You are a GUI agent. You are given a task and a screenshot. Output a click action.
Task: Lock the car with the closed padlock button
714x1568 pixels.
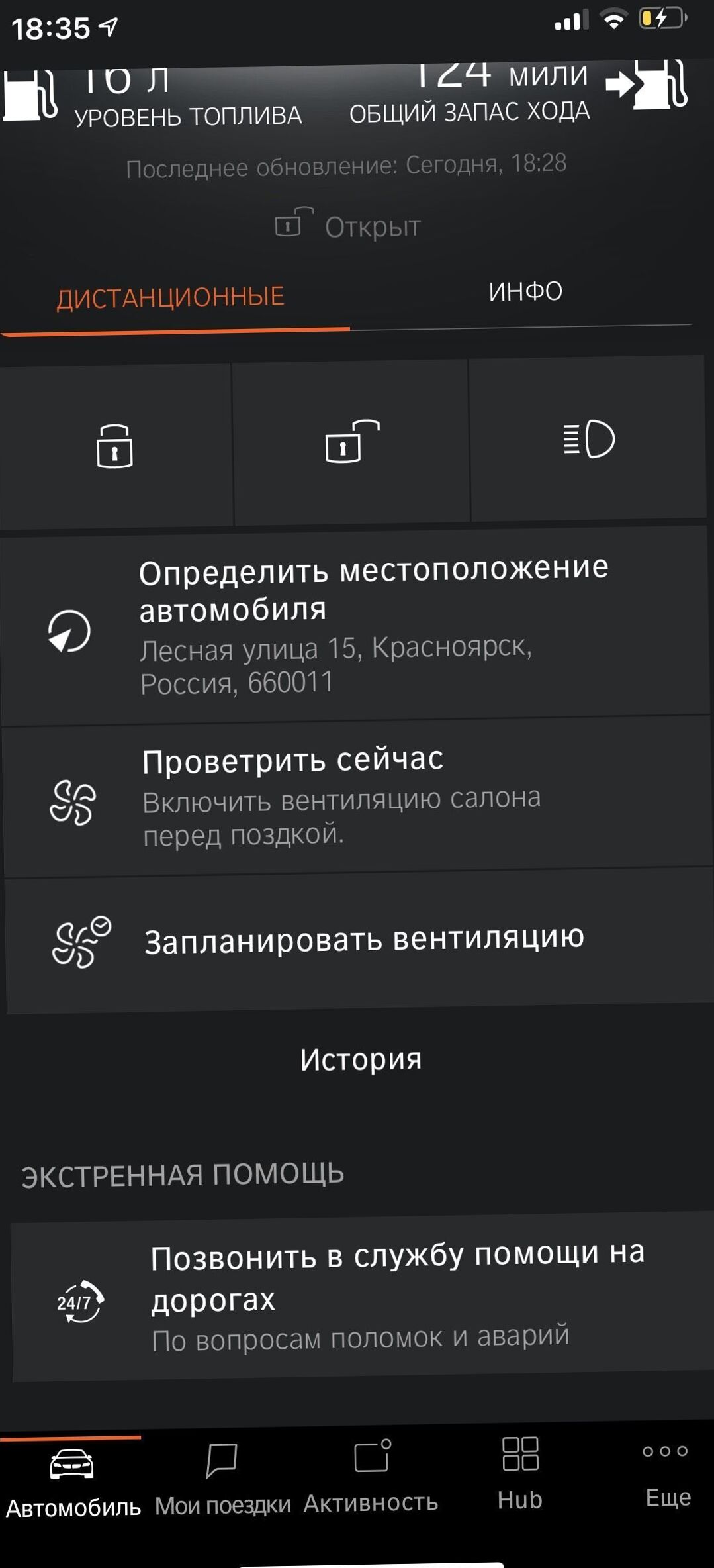(x=115, y=445)
